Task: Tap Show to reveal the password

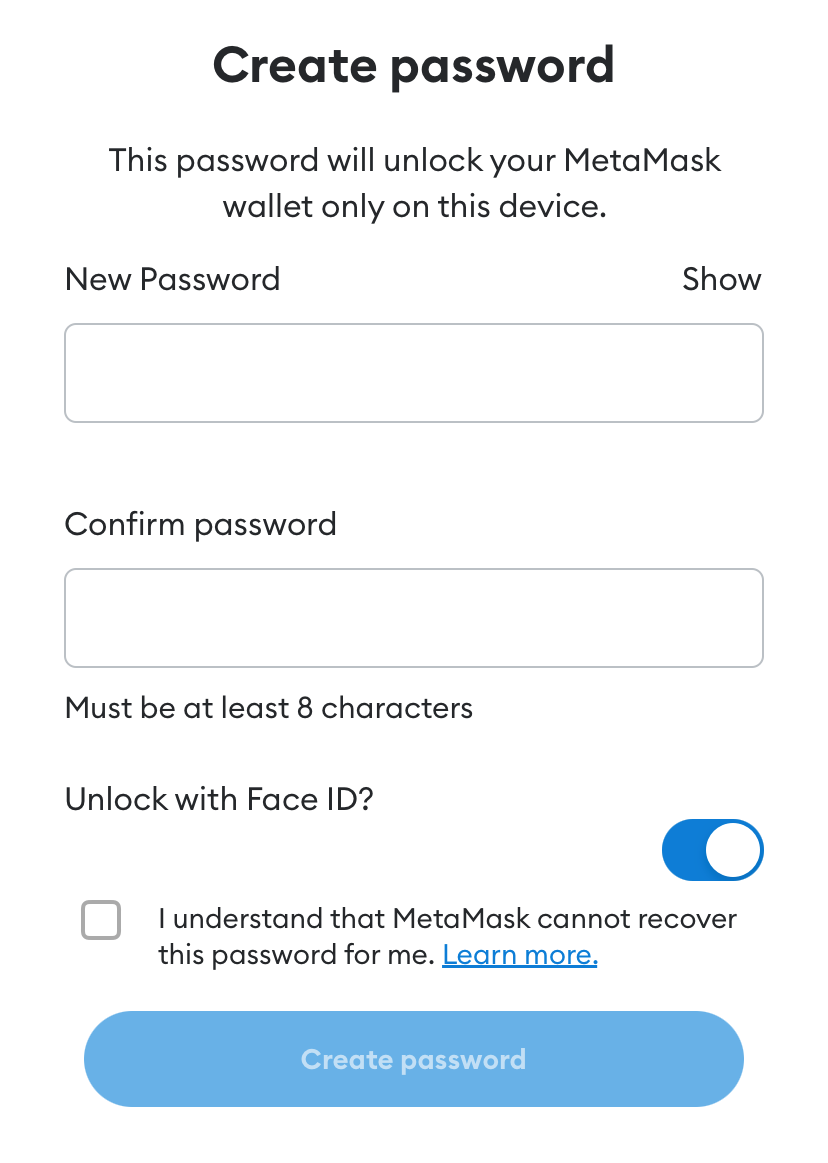Action: (x=721, y=279)
